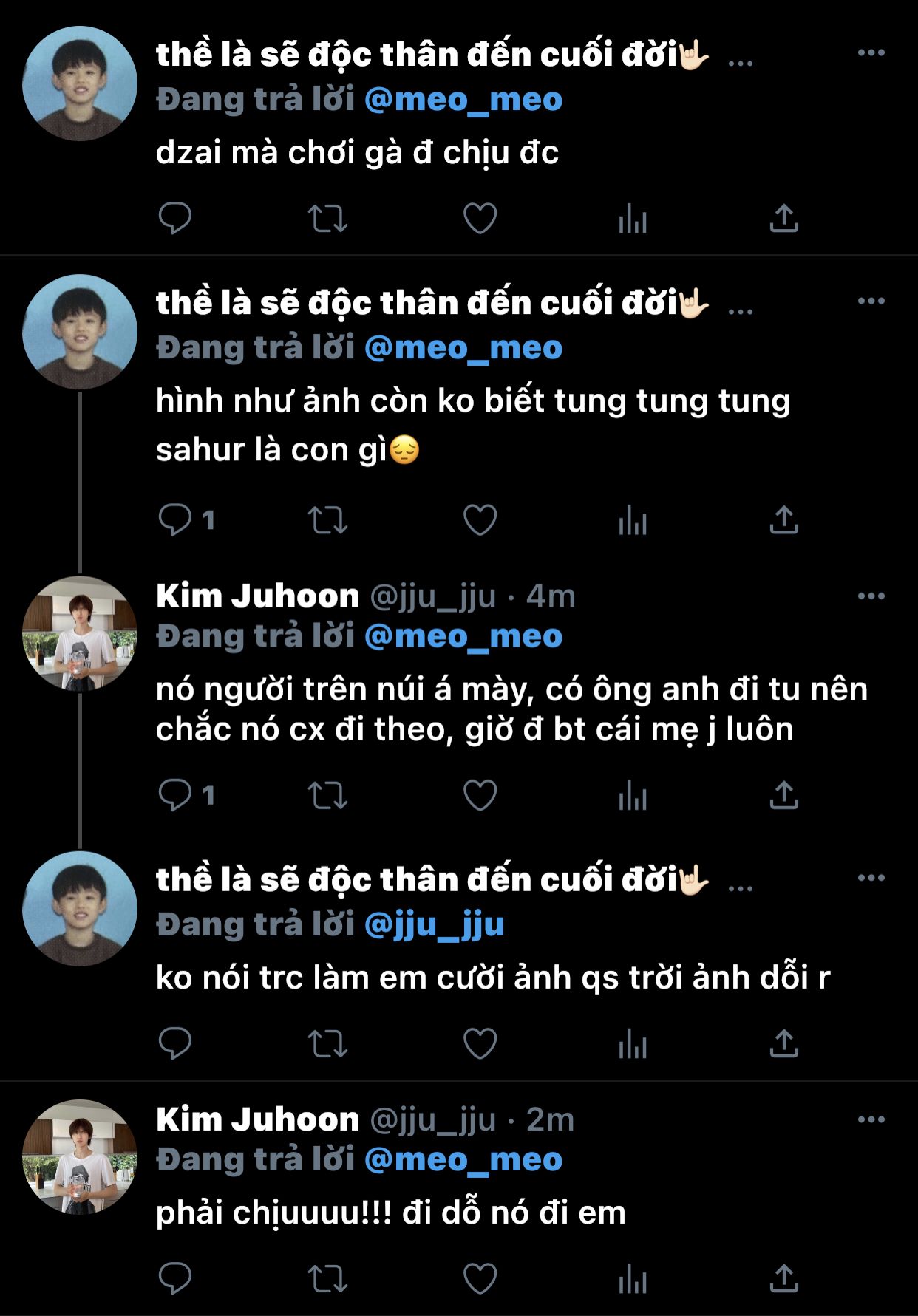View analytics of "tung tung tung sahur" tweet

pos(633,520)
